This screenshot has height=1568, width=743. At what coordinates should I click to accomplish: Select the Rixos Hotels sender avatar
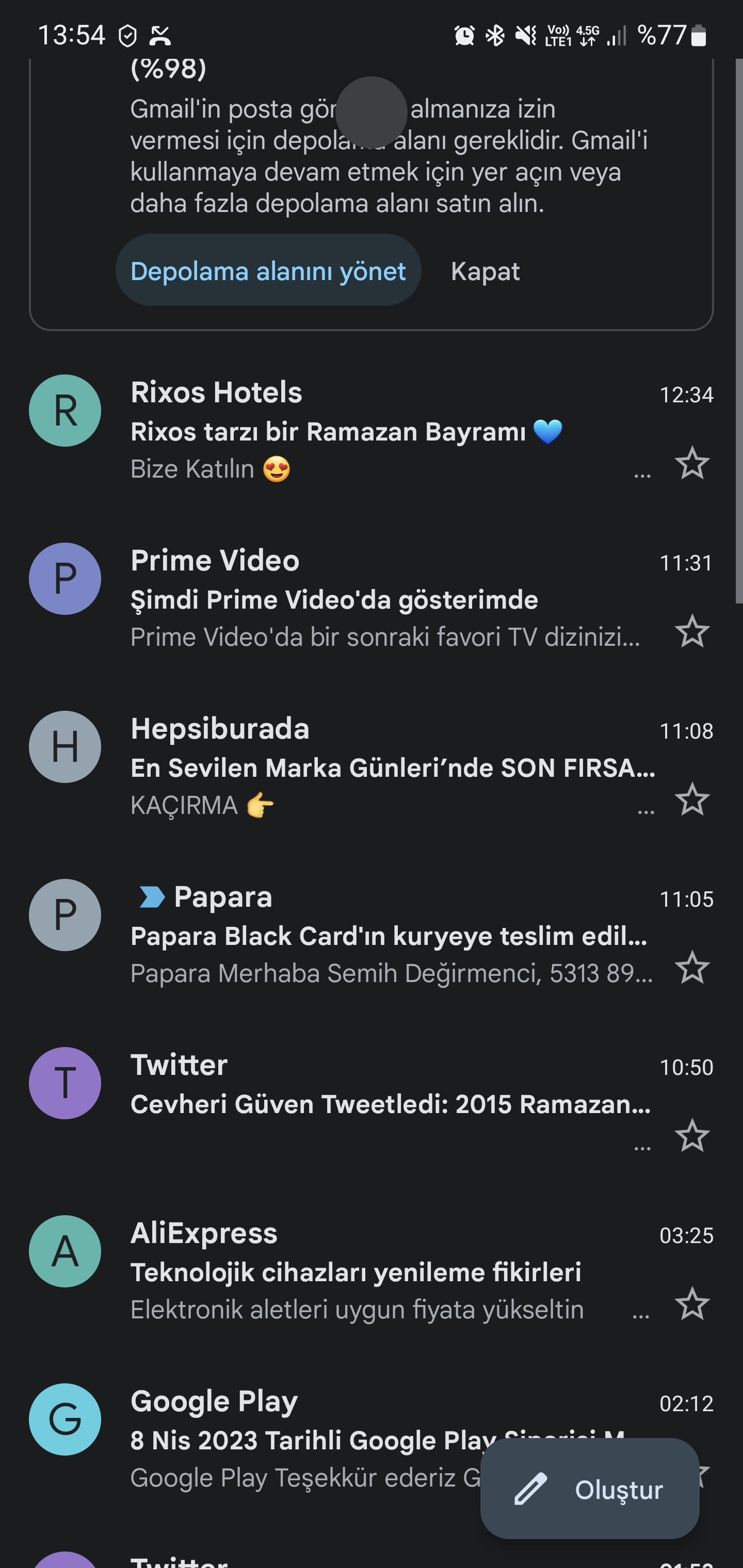click(65, 411)
